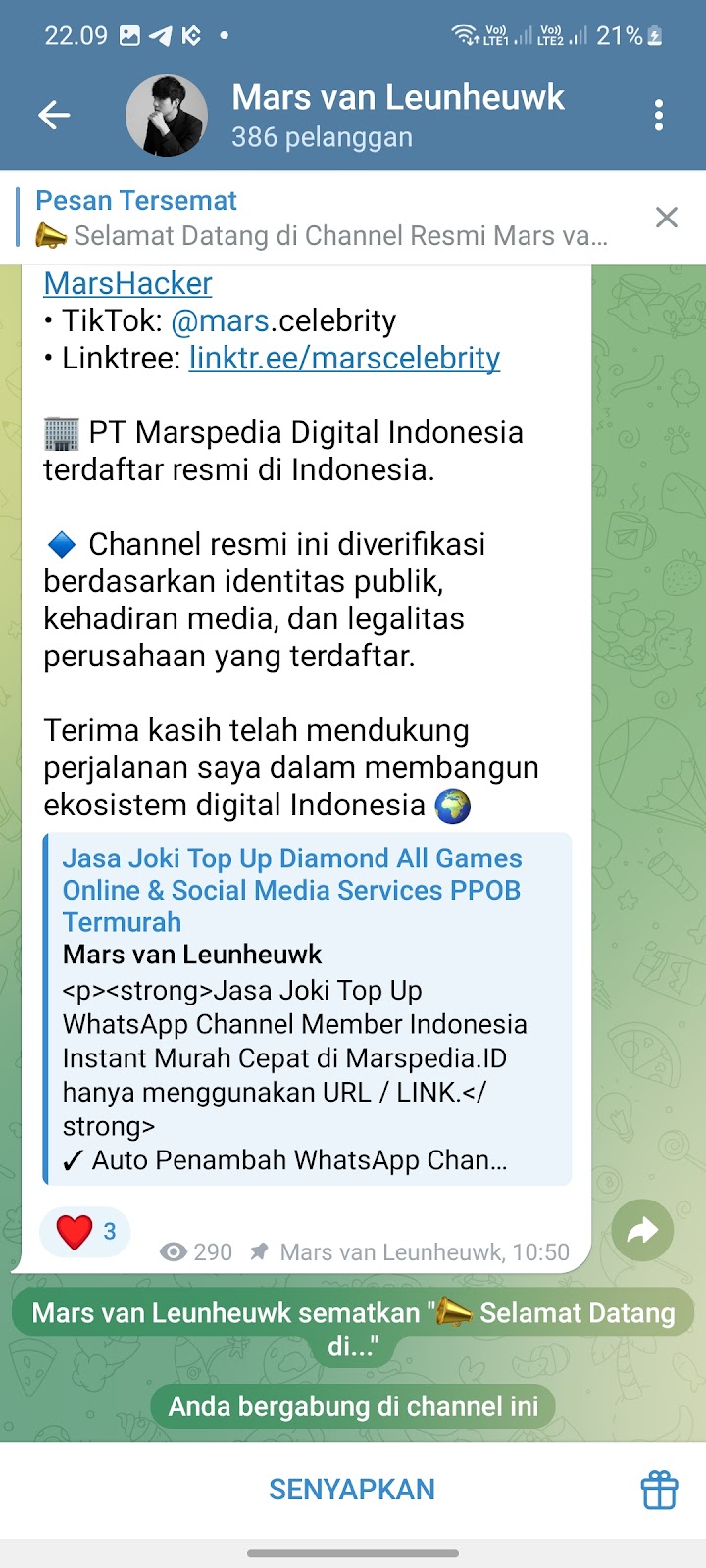Open the gift icon
The width and height of the screenshot is (706, 1568).
pos(659,1491)
